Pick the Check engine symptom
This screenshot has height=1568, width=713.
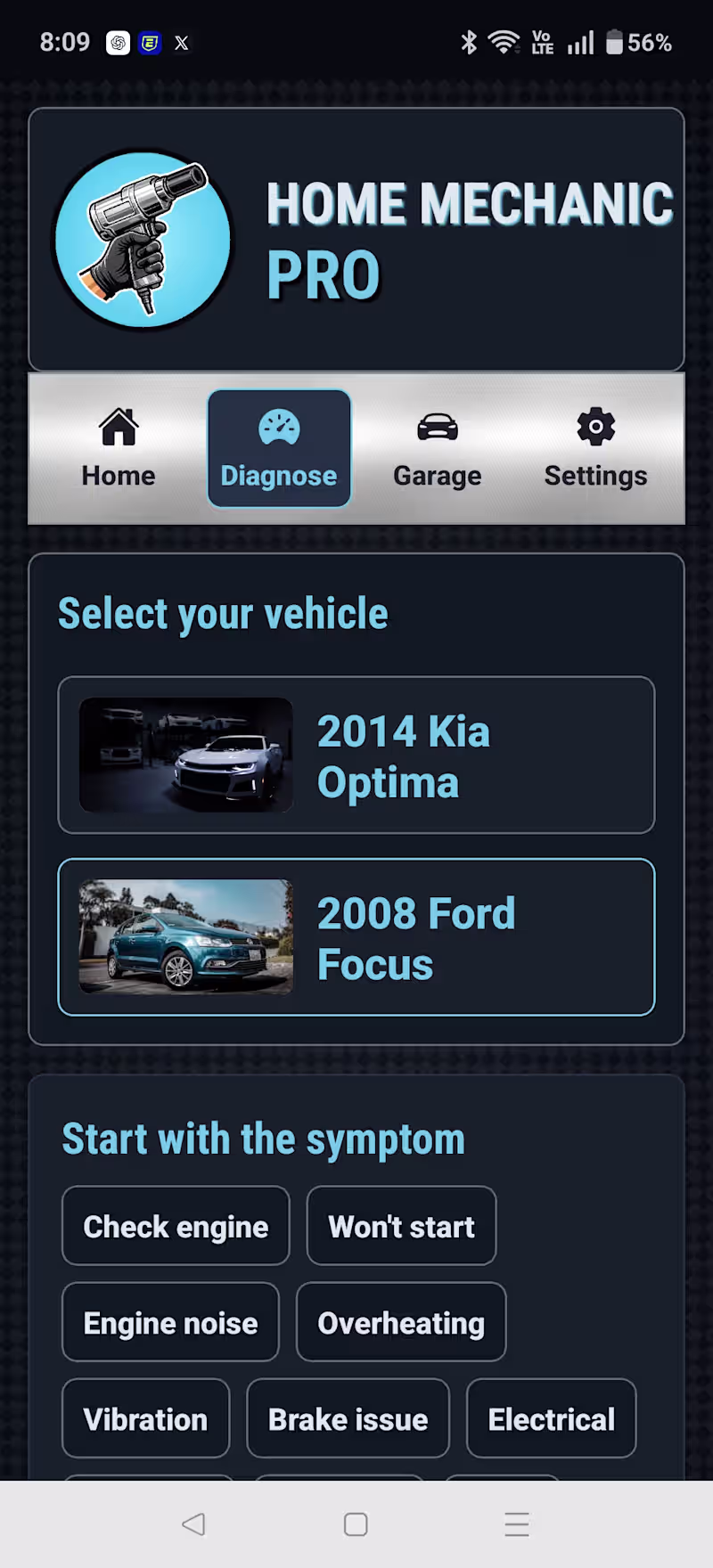(x=176, y=1226)
